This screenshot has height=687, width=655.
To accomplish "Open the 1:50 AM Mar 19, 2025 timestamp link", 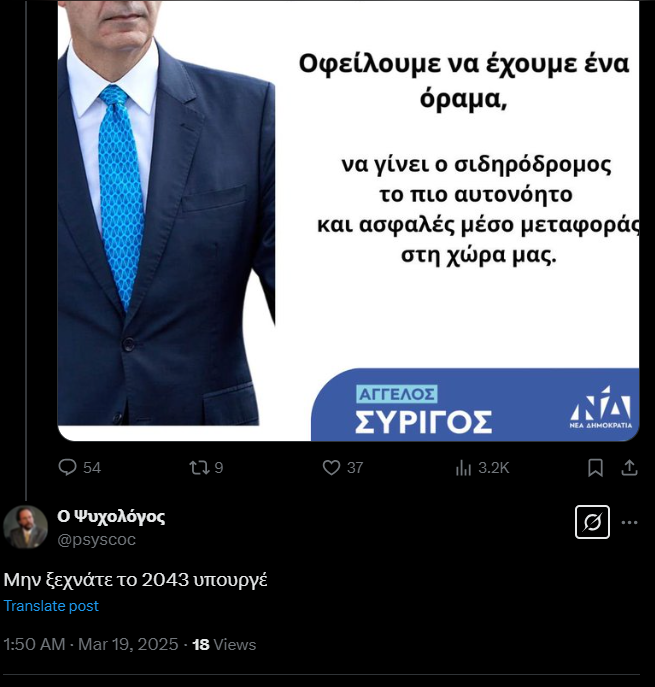I will click(92, 644).
